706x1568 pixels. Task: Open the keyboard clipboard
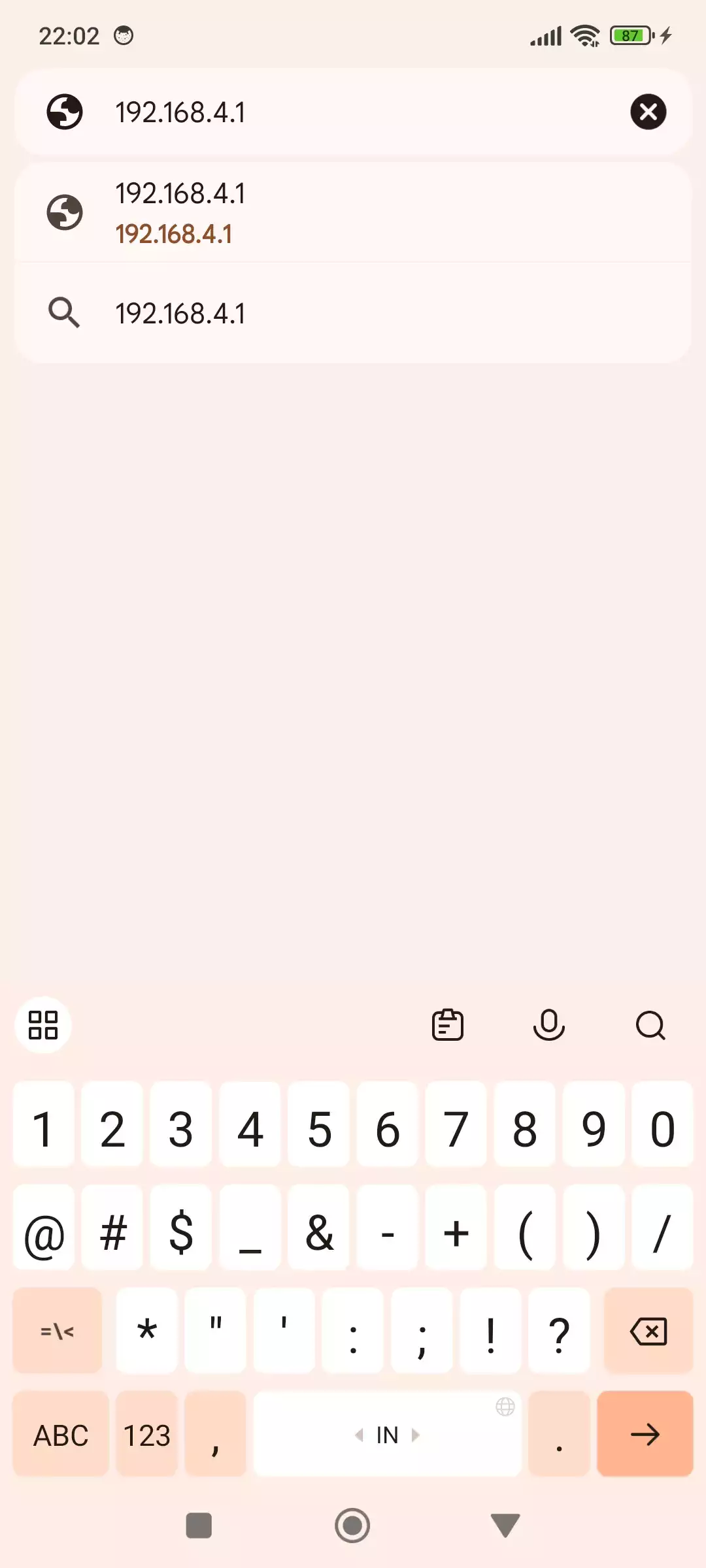(x=448, y=1024)
